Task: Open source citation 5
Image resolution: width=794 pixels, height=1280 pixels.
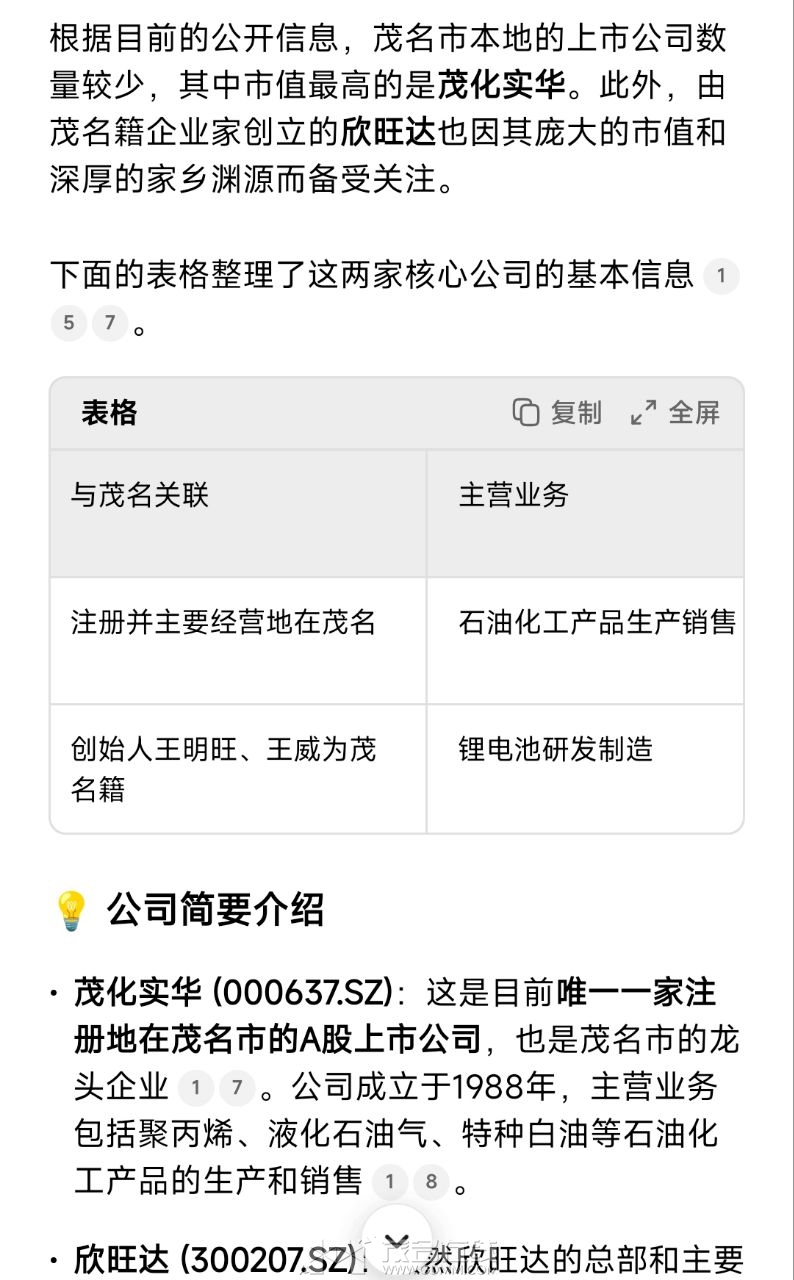Action: [x=68, y=323]
